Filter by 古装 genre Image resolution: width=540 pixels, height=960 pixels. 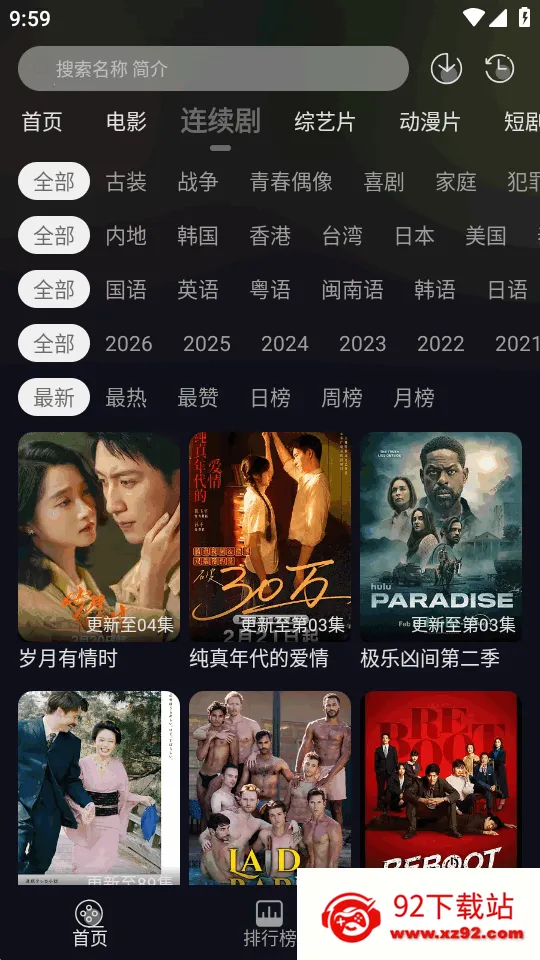pyautogui.click(x=126, y=182)
